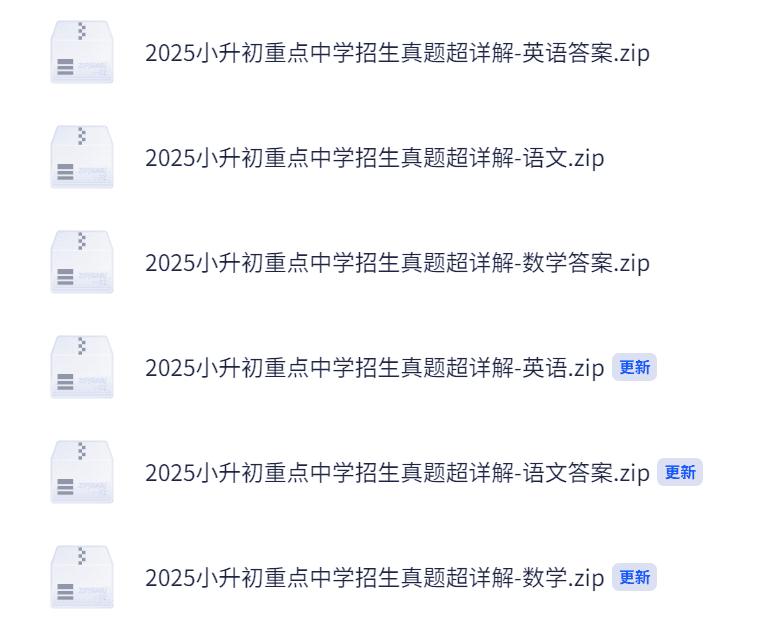Open the updated 语文答案.zip archive
763x637 pixels.
click(x=397, y=473)
